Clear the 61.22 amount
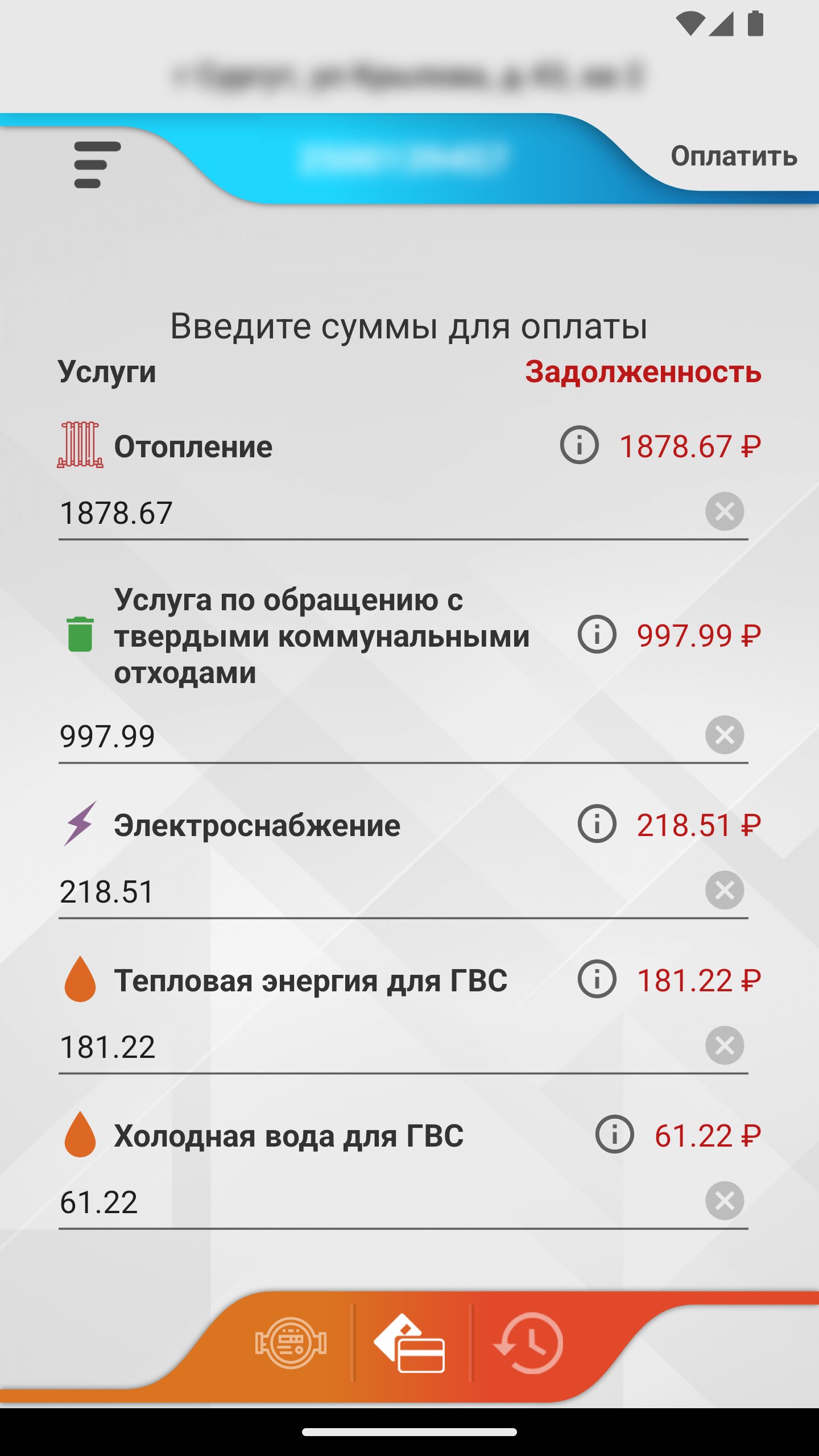The image size is (819, 1456). 725,1201
